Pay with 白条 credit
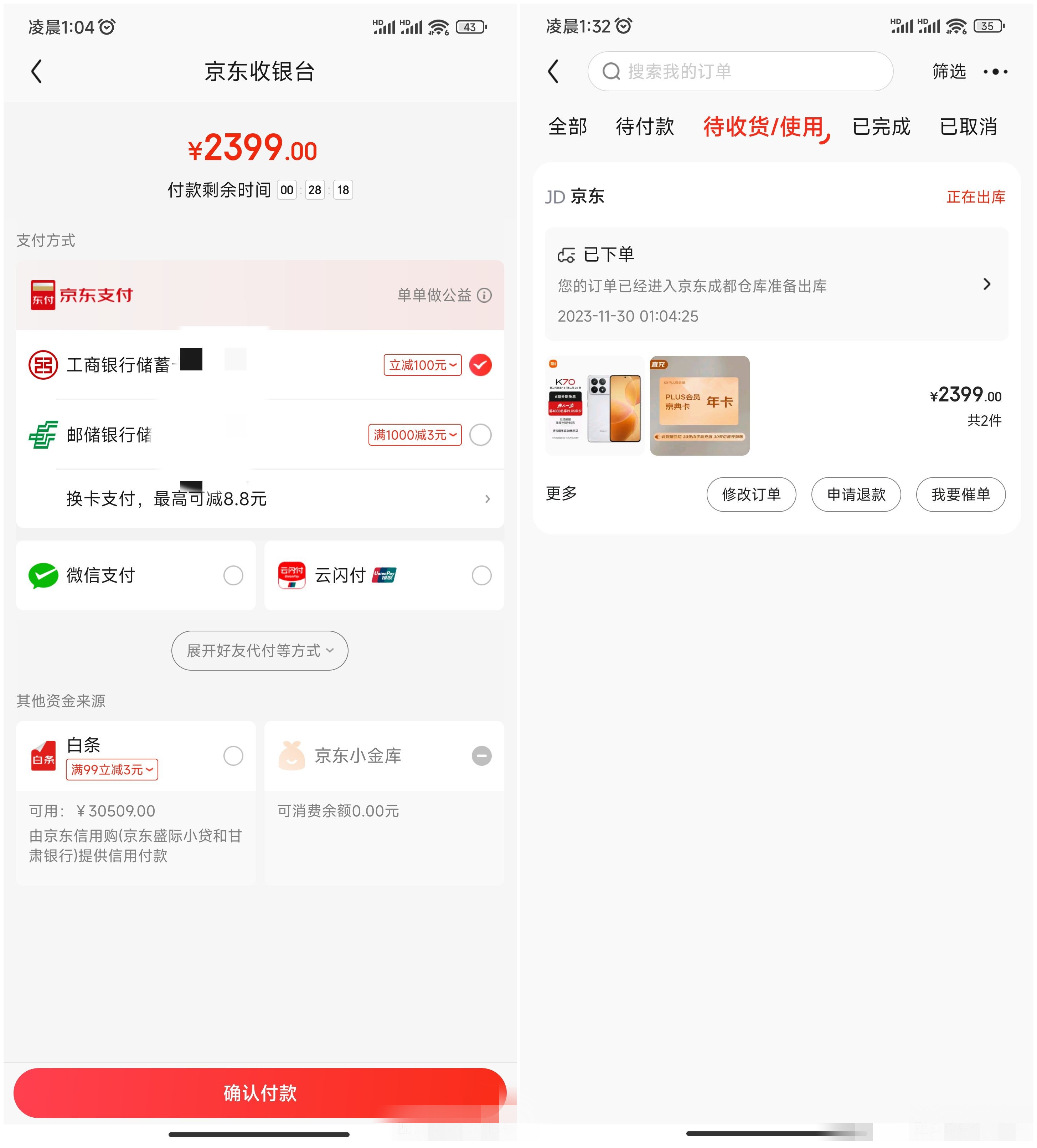The height and width of the screenshot is (1148, 1037). click(x=233, y=756)
